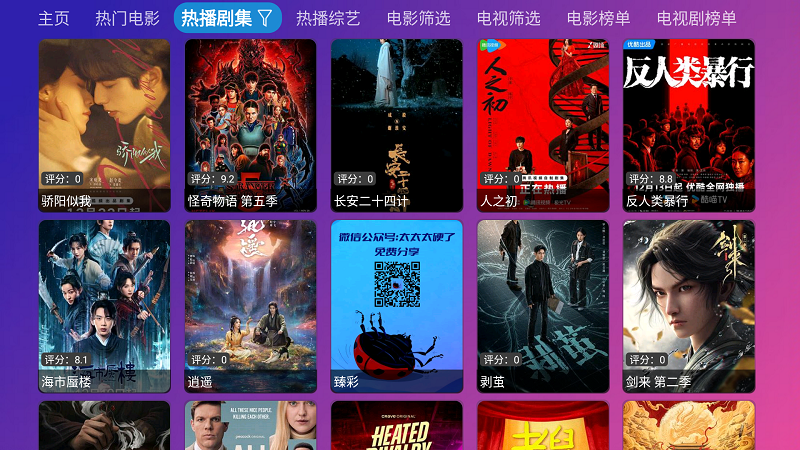Open the 臻彩 tile
The image size is (800, 450).
point(396,306)
